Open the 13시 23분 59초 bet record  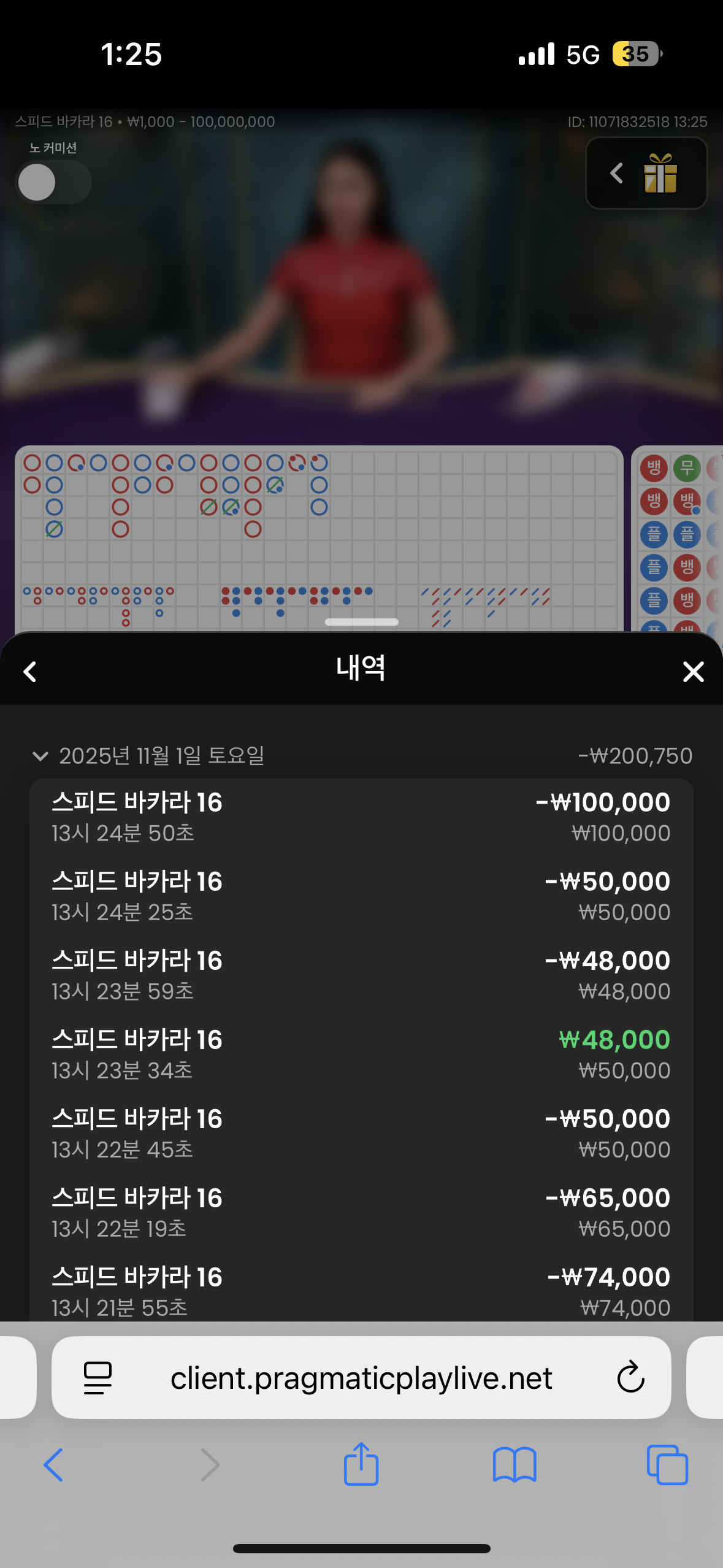[x=361, y=975]
